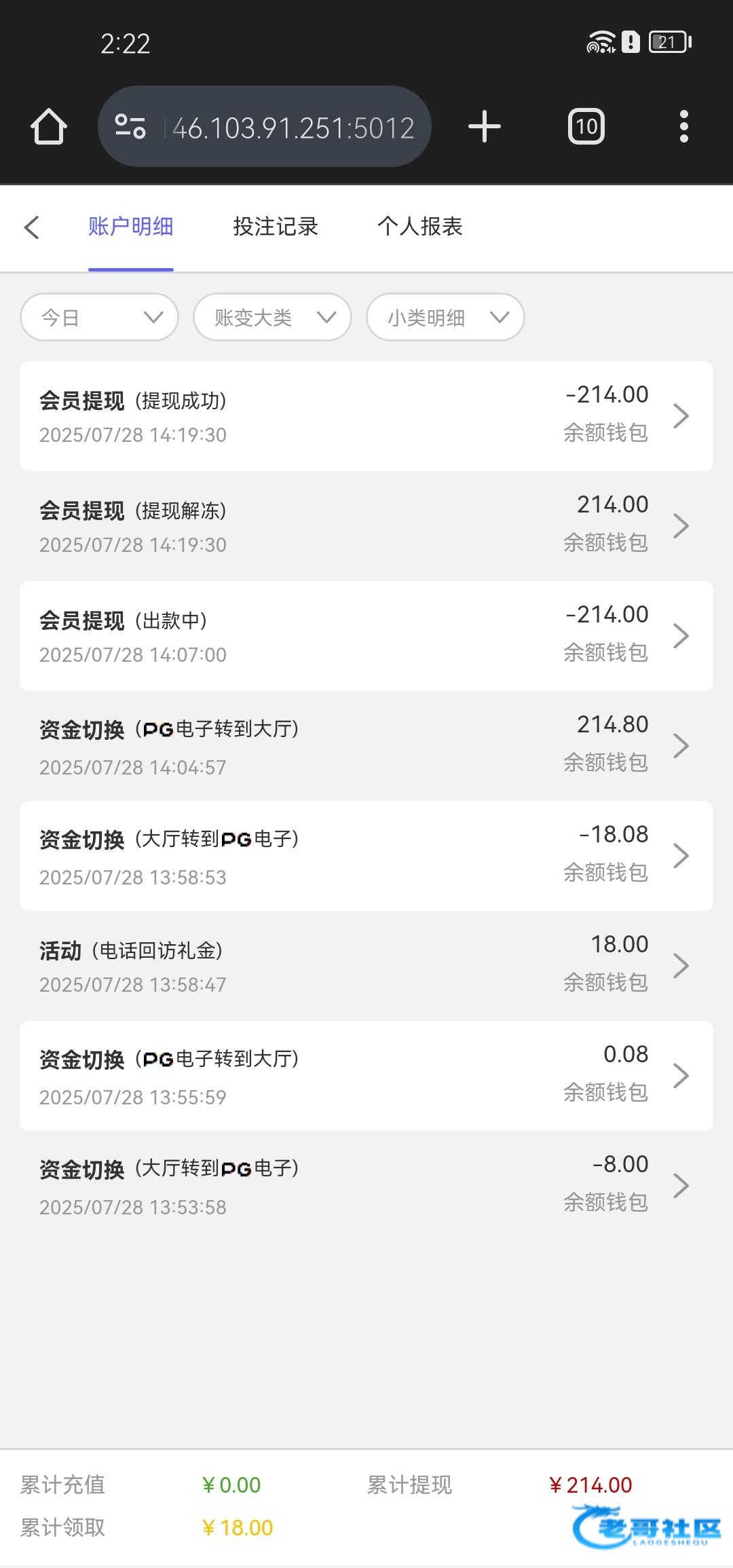Viewport: 733px width, 1568px height.
Task: Open the -18.08 大厅转到PG电子 record
Action: coord(366,856)
